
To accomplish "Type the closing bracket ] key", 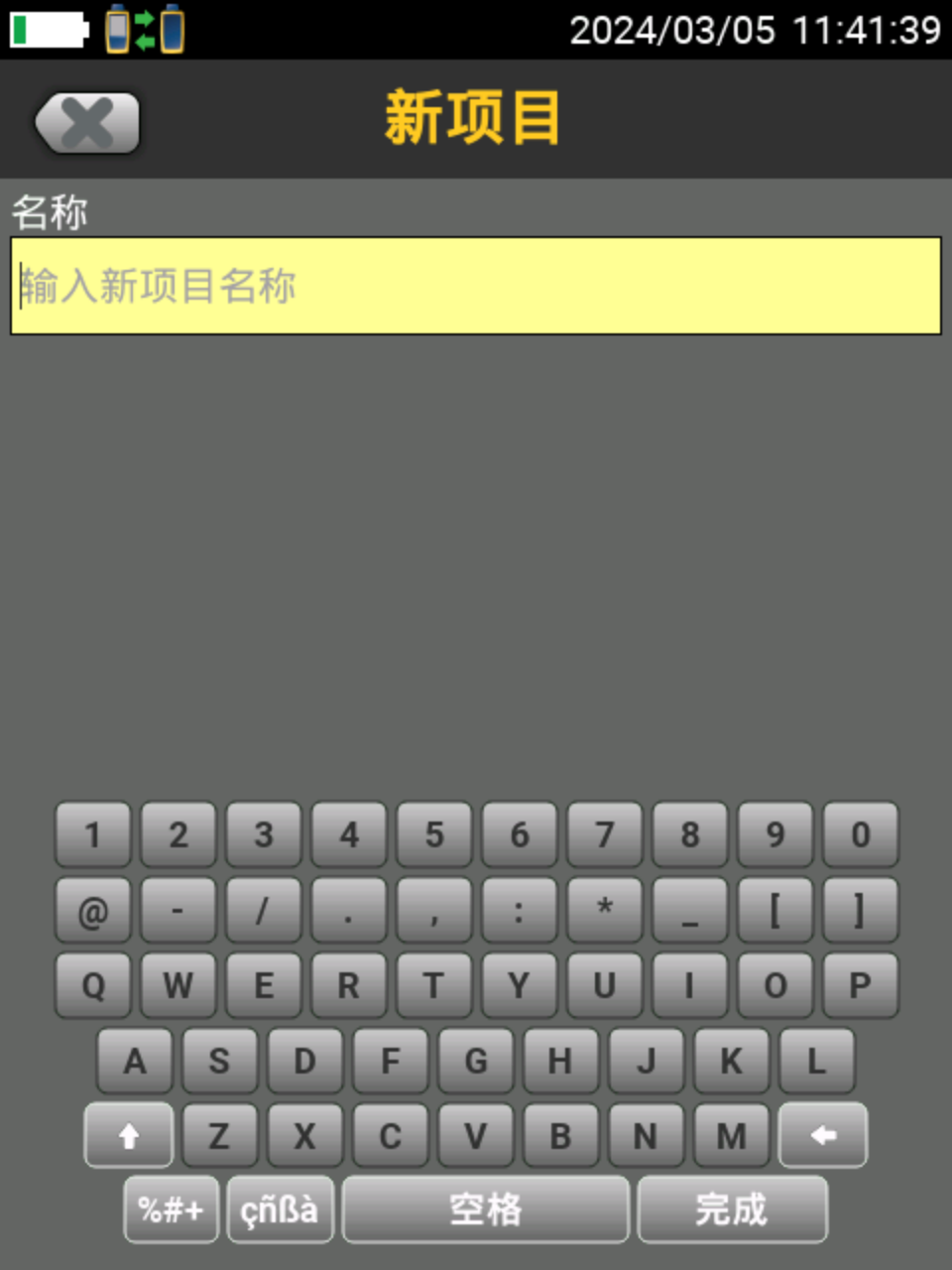I will (860, 910).
